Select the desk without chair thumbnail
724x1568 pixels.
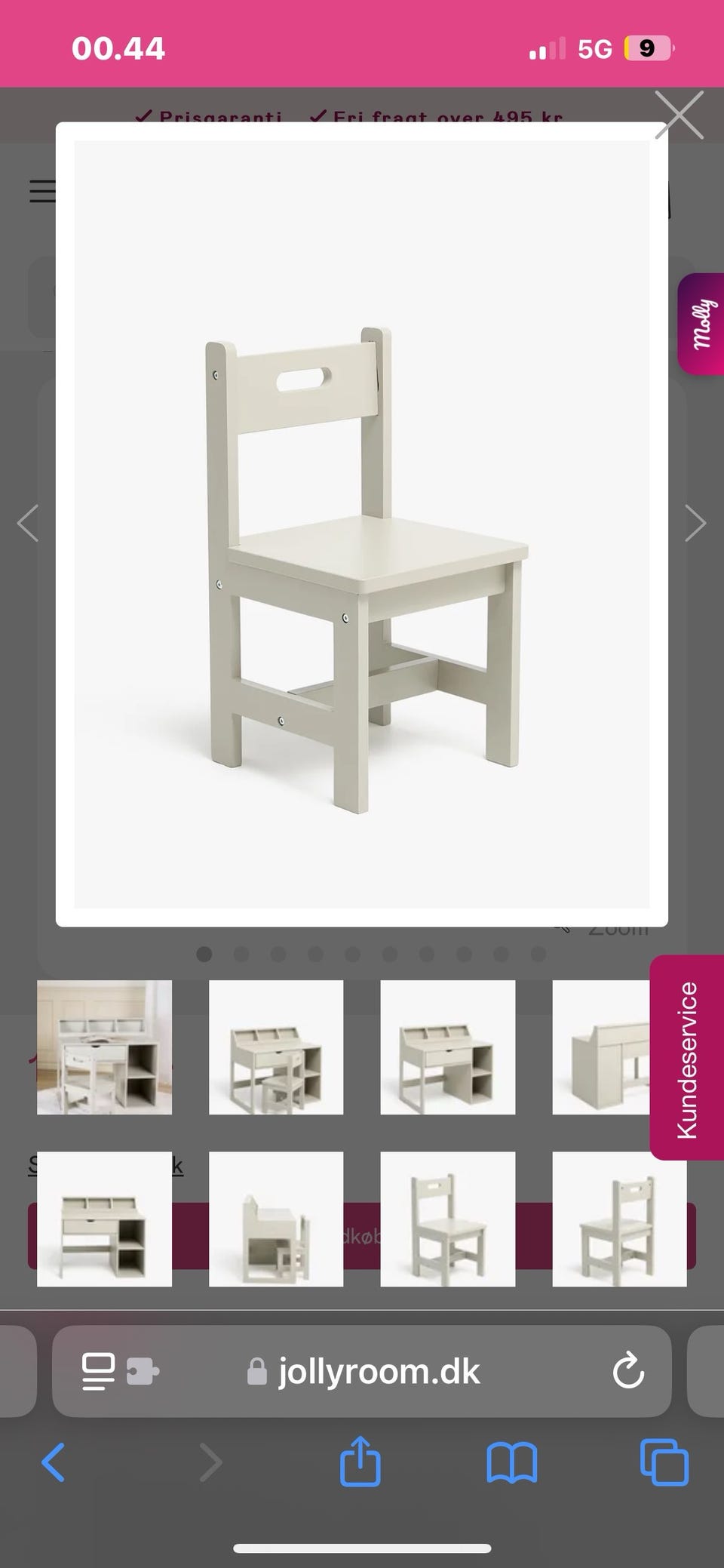tap(448, 1047)
